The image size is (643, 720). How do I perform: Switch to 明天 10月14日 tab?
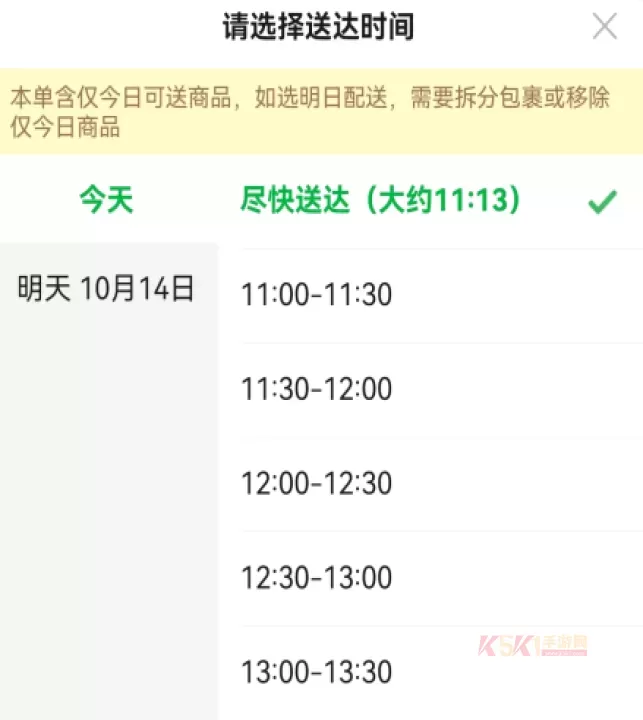[x=107, y=290]
